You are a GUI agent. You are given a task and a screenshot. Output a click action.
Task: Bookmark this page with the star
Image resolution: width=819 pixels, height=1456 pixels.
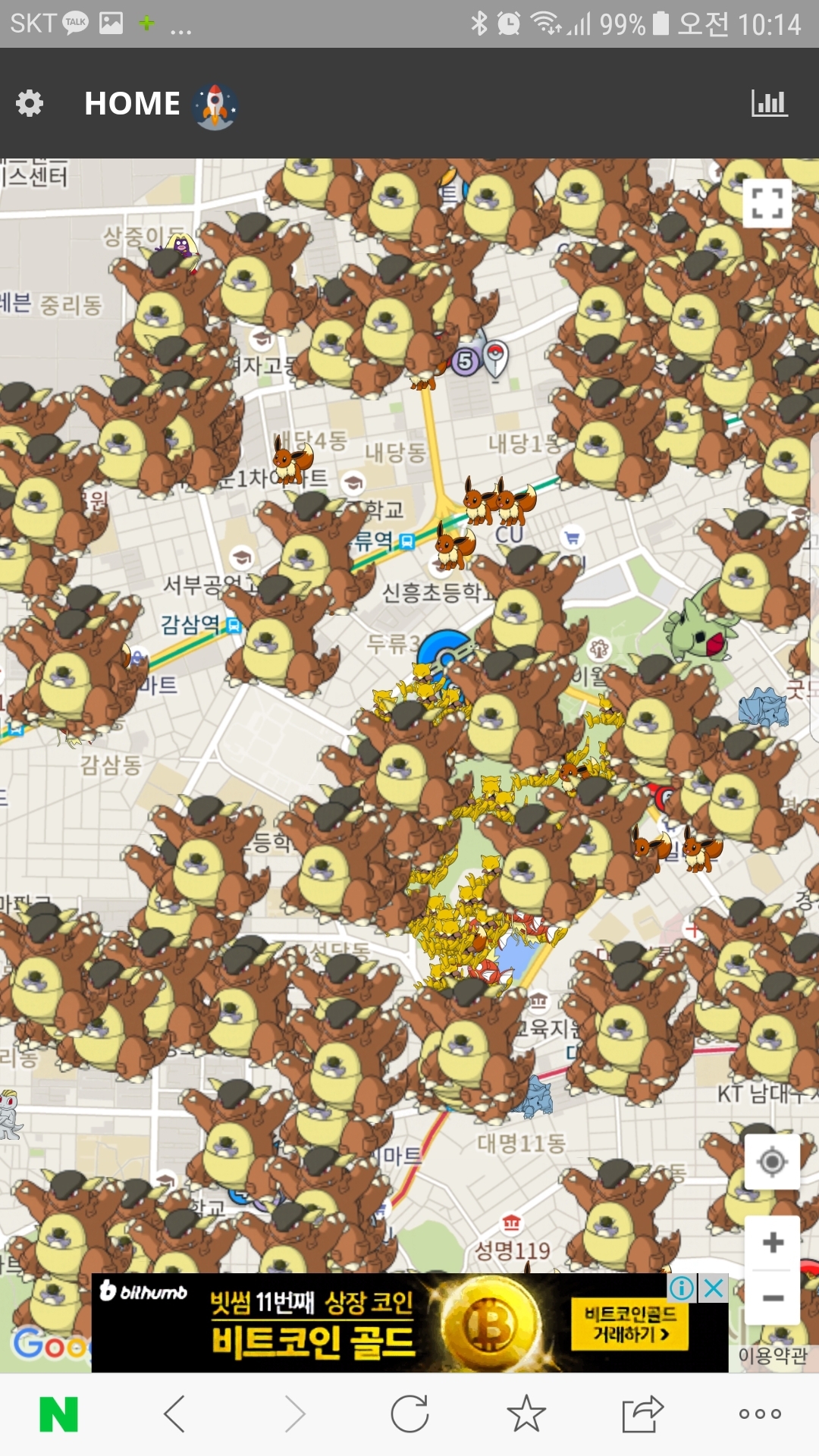click(x=526, y=1414)
